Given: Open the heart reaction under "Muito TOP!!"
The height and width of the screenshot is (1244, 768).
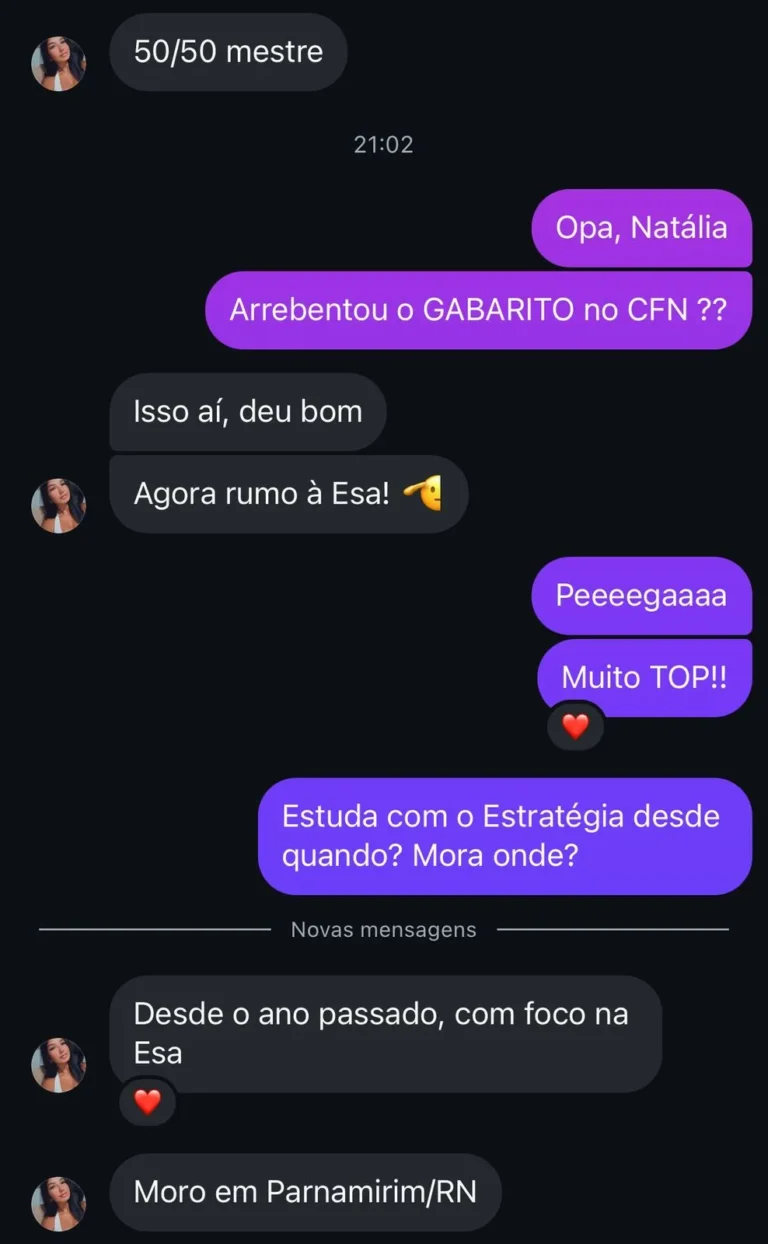Looking at the screenshot, I should [575, 727].
